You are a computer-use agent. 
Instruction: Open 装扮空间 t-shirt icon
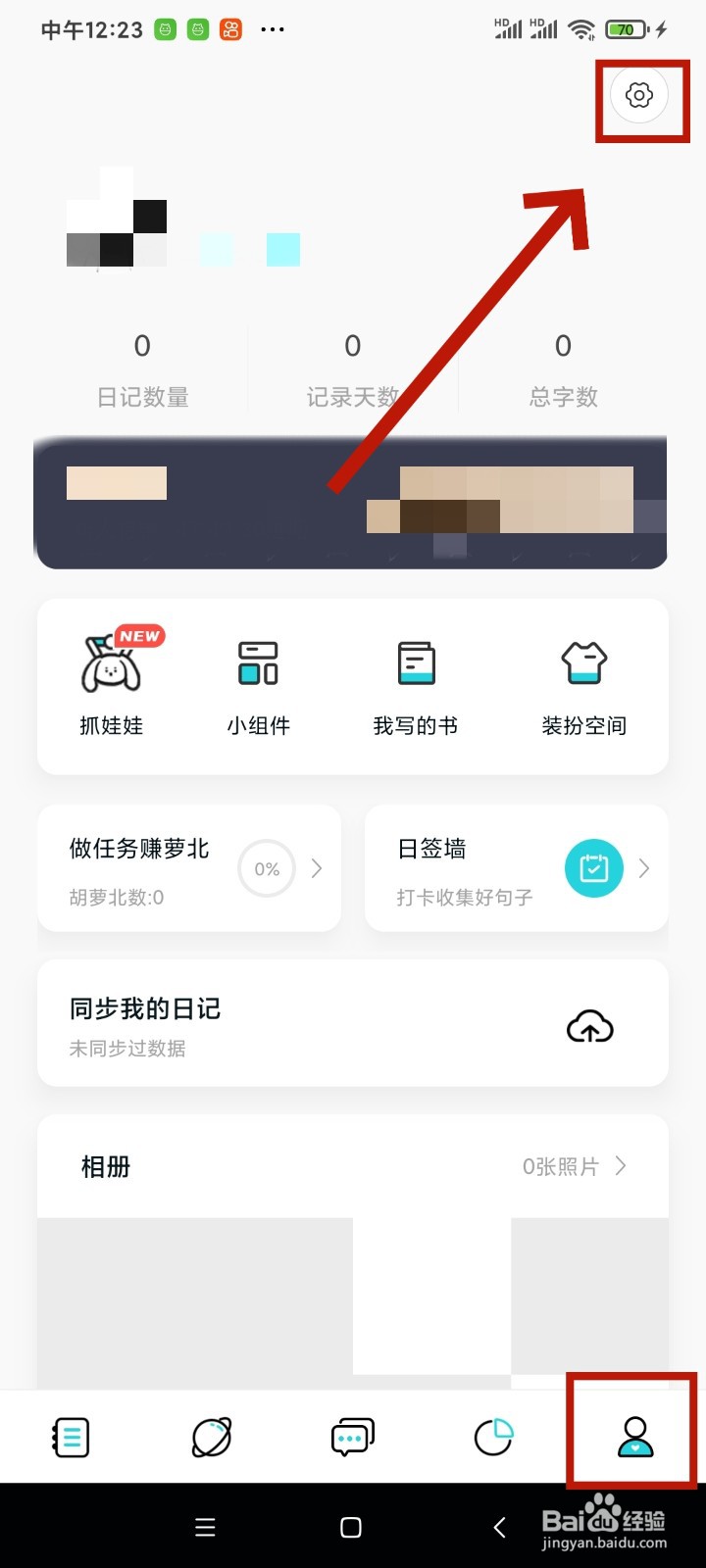(584, 663)
